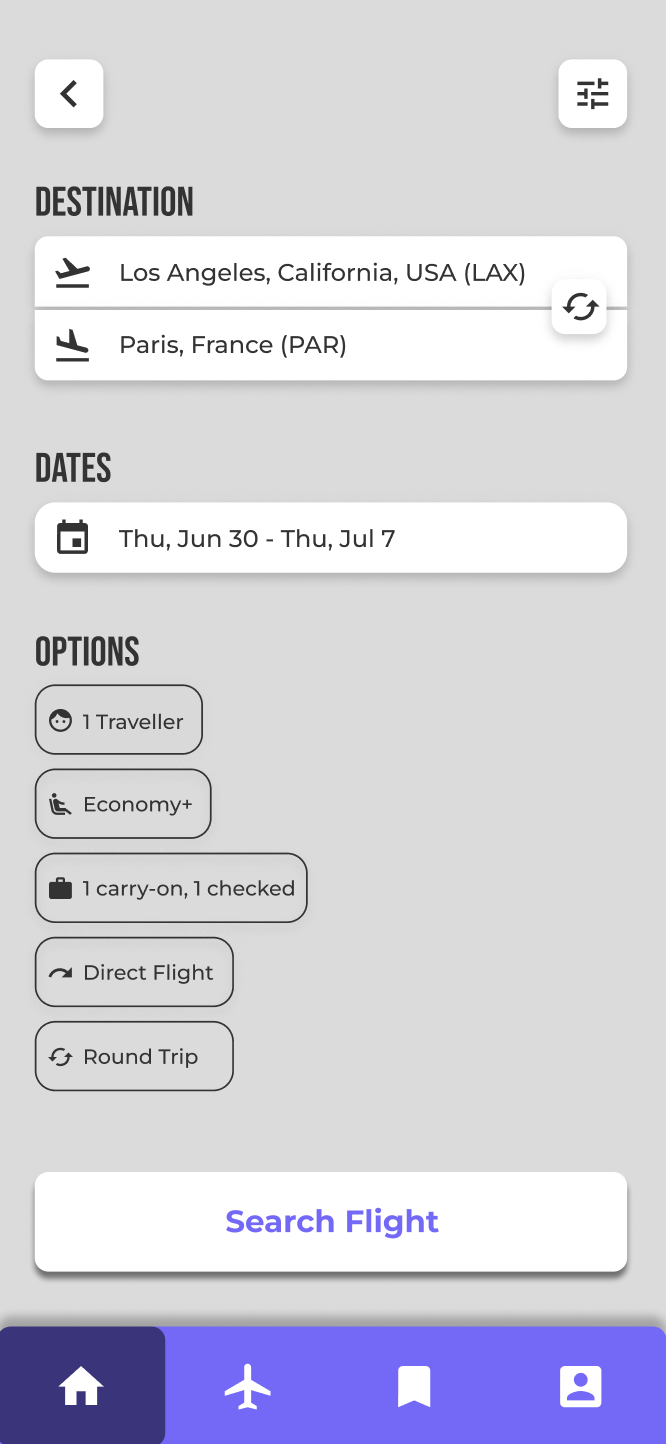Edit departure city Los Angeles field
Image resolution: width=666 pixels, height=1444 pixels.
point(331,272)
